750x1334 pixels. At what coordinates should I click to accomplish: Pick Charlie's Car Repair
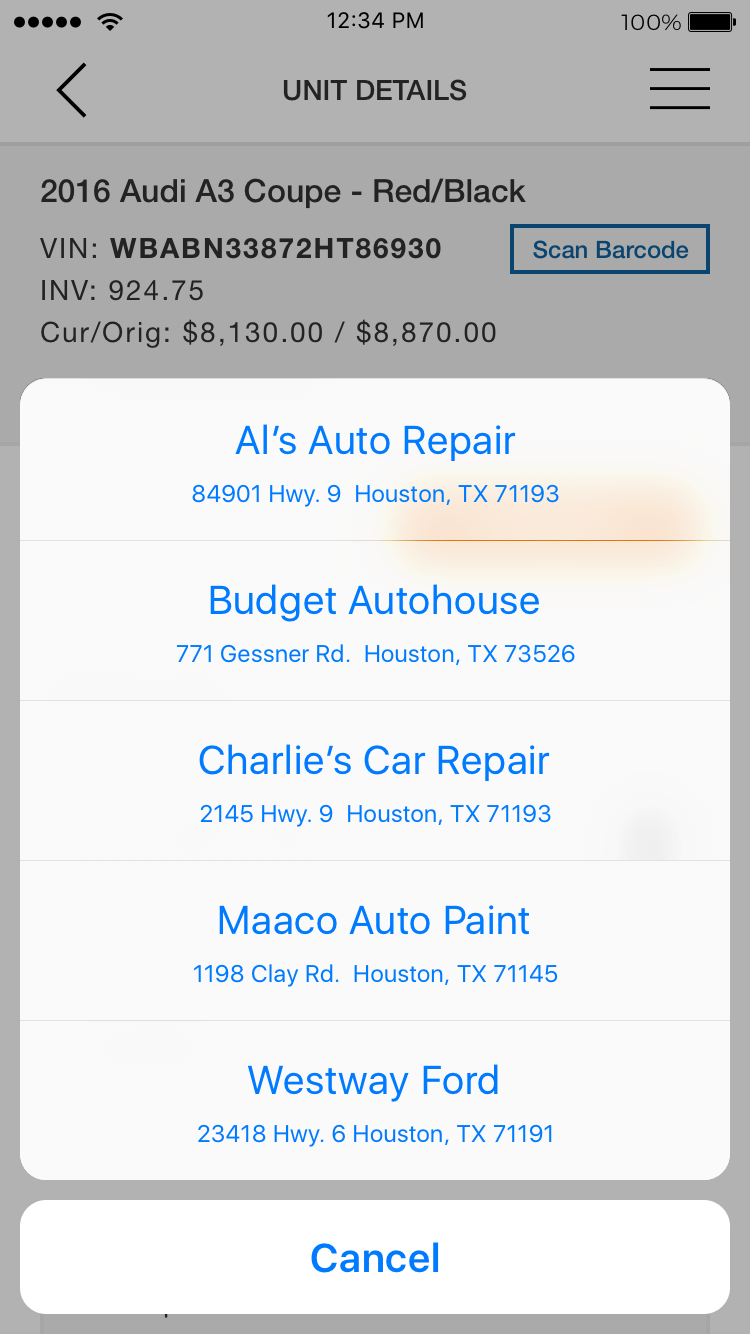pos(375,781)
